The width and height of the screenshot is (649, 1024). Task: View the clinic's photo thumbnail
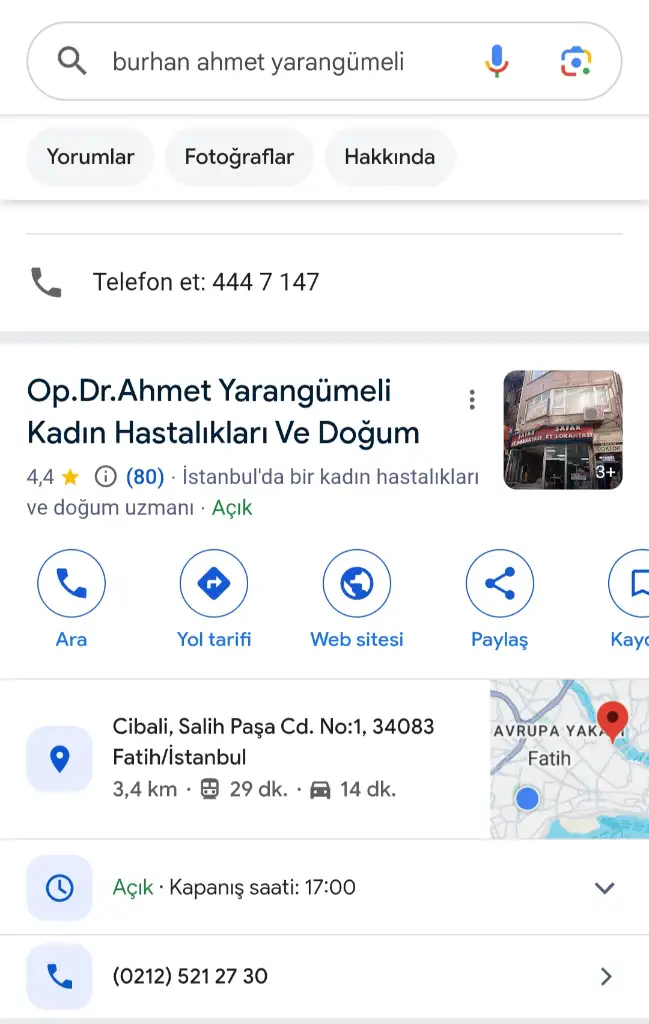[562, 430]
